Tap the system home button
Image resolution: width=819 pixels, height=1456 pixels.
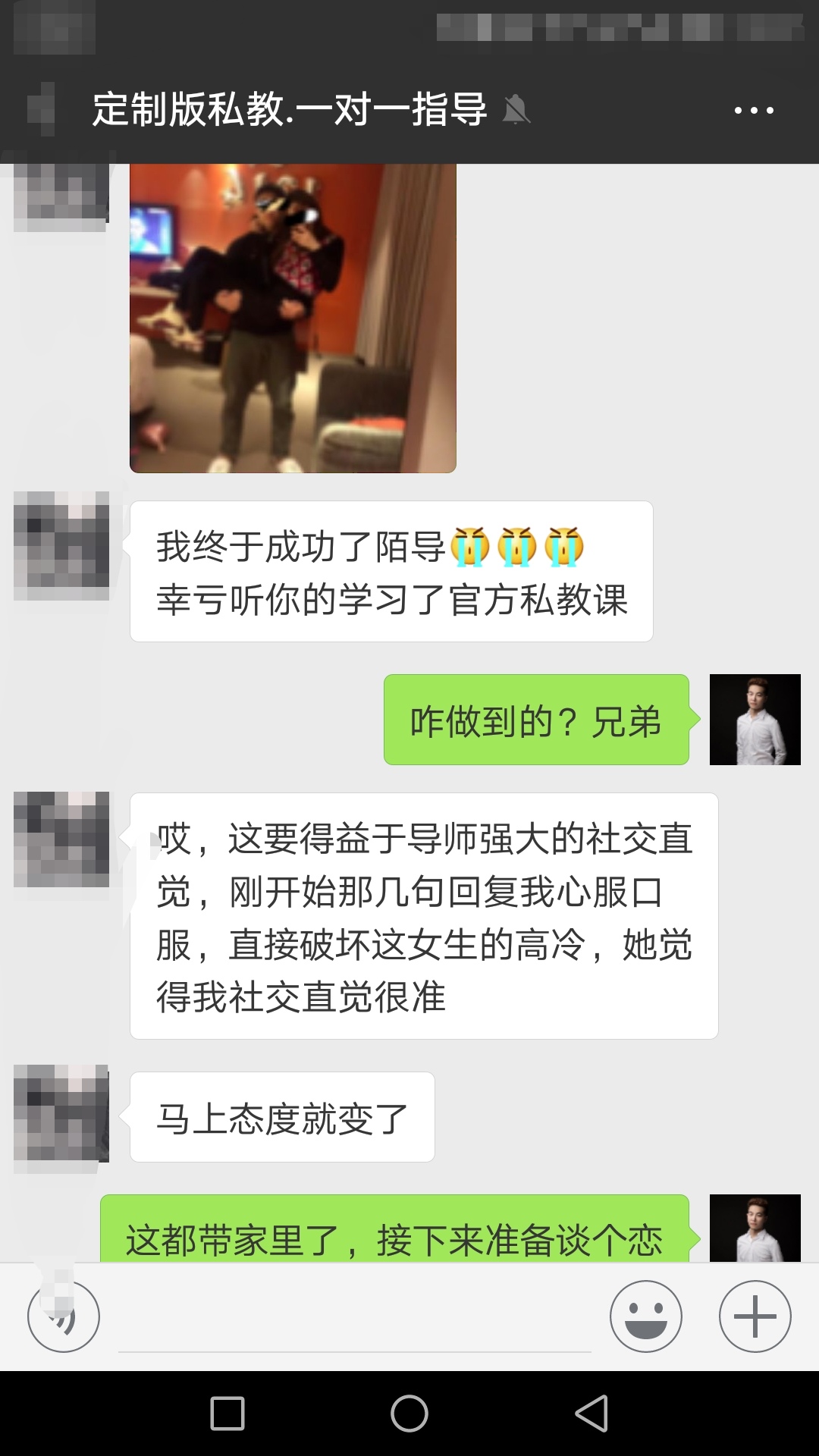409,1414
